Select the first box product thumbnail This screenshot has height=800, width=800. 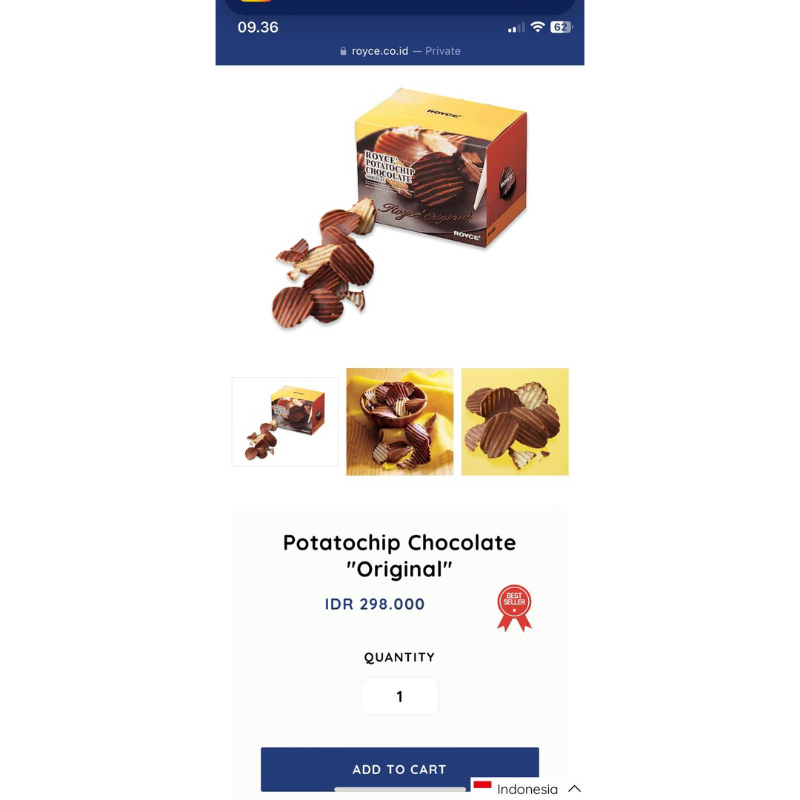pos(285,421)
